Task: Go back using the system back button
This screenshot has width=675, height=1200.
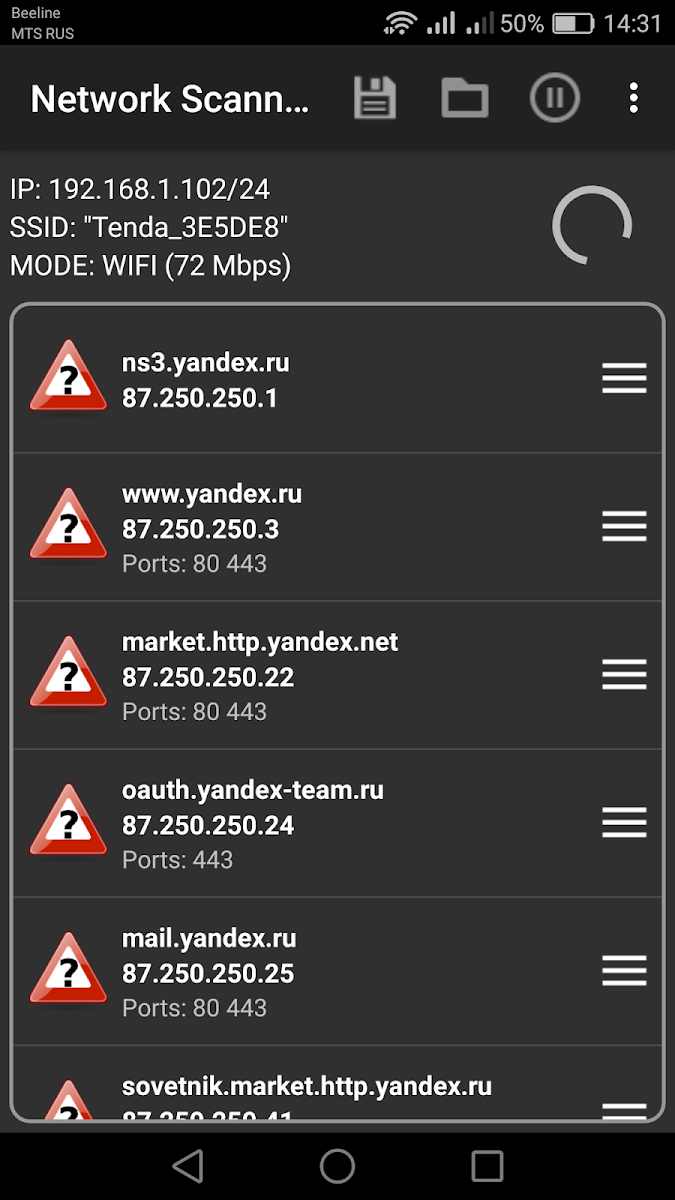Action: tap(187, 1166)
